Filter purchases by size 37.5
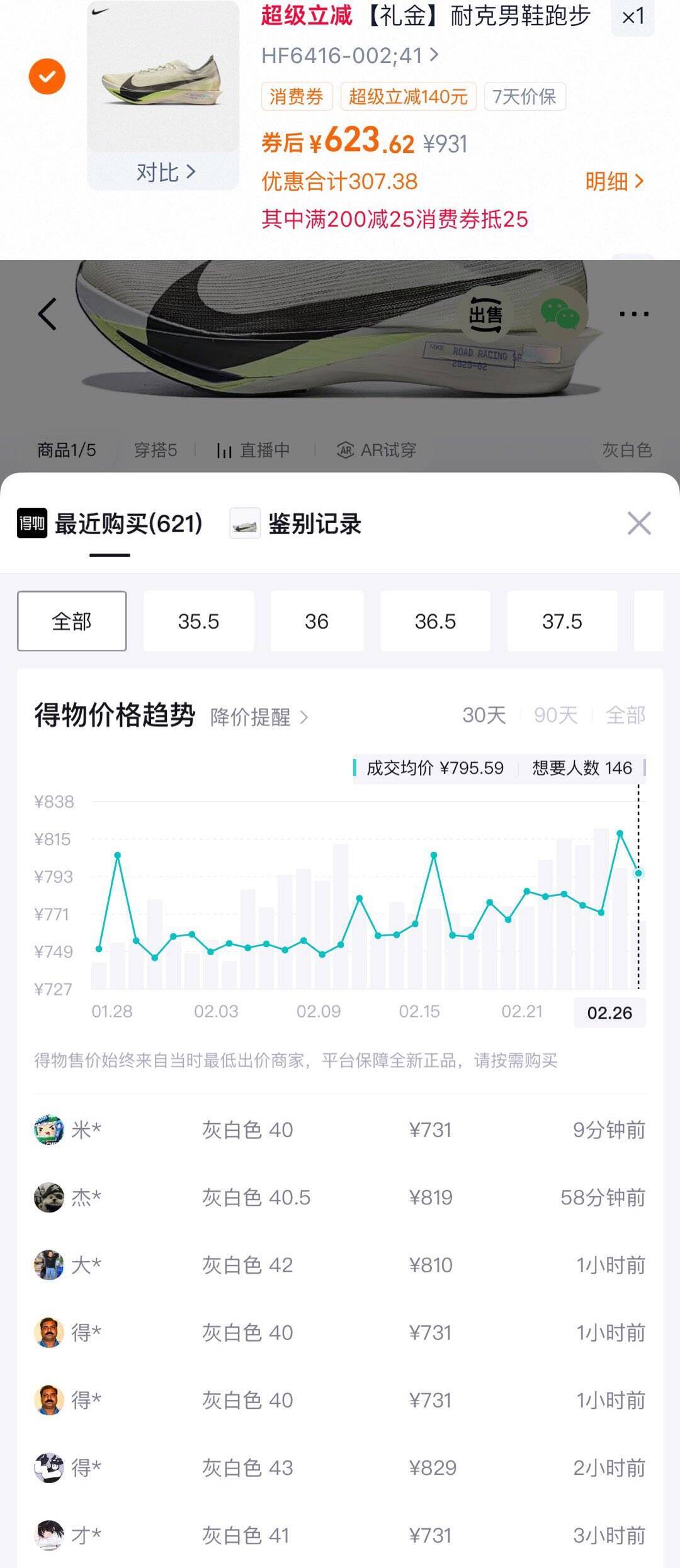Image resolution: width=680 pixels, height=1568 pixels. pyautogui.click(x=562, y=622)
